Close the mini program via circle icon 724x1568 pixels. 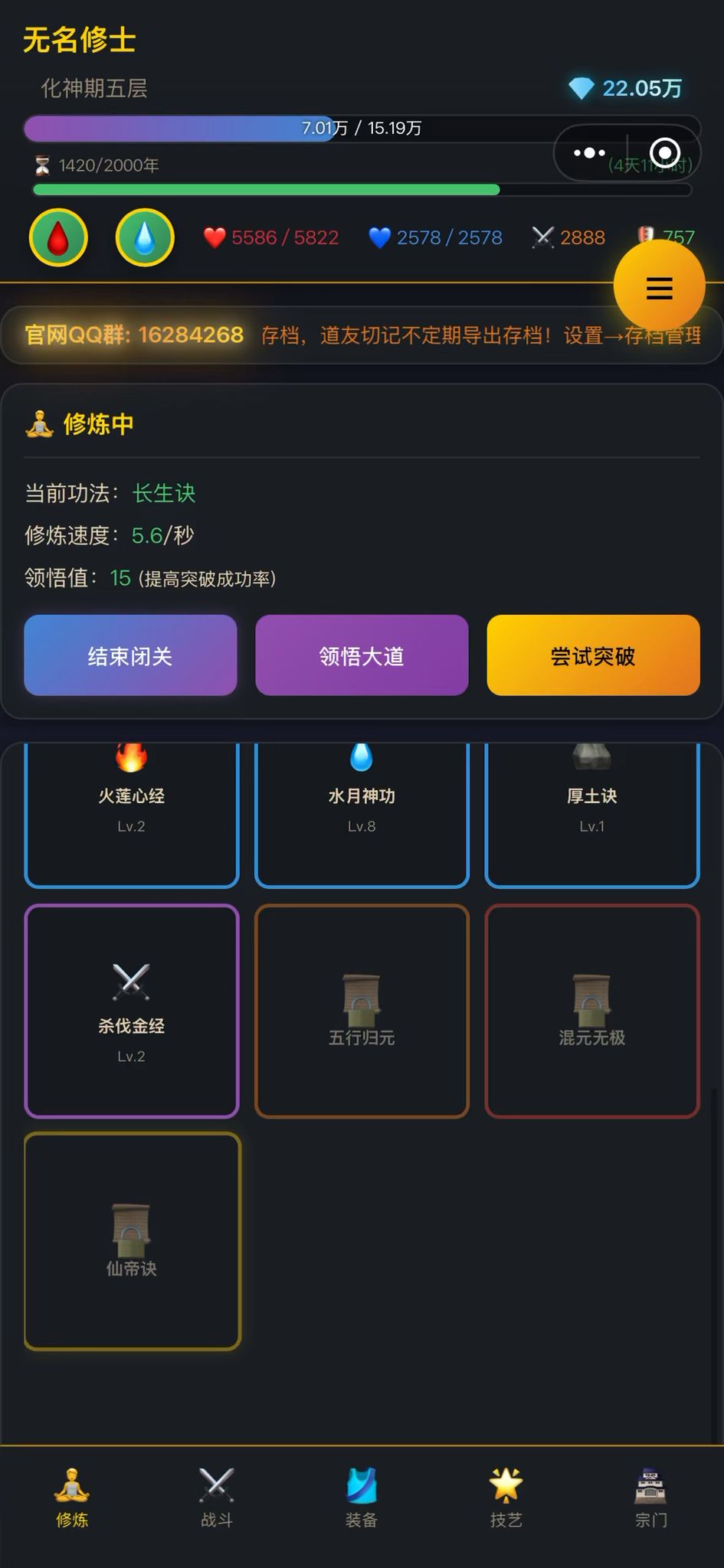(664, 153)
